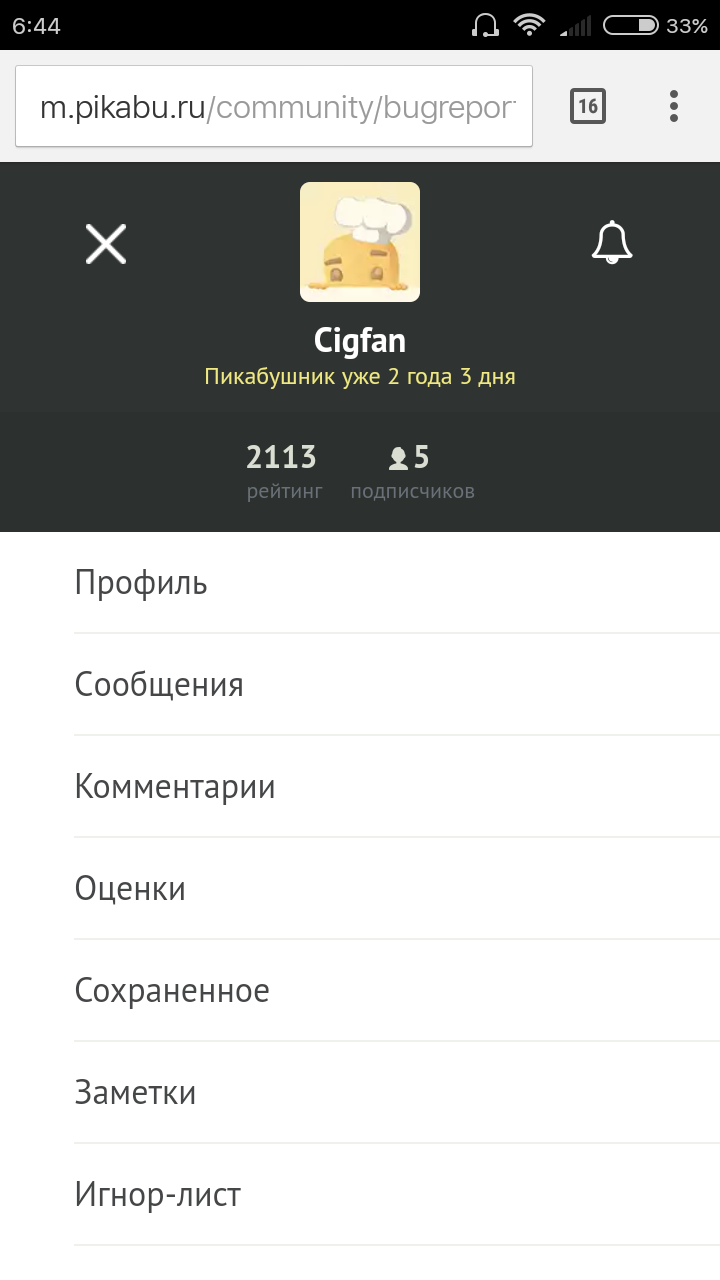
Task: Tap the browser address bar
Action: (274, 107)
